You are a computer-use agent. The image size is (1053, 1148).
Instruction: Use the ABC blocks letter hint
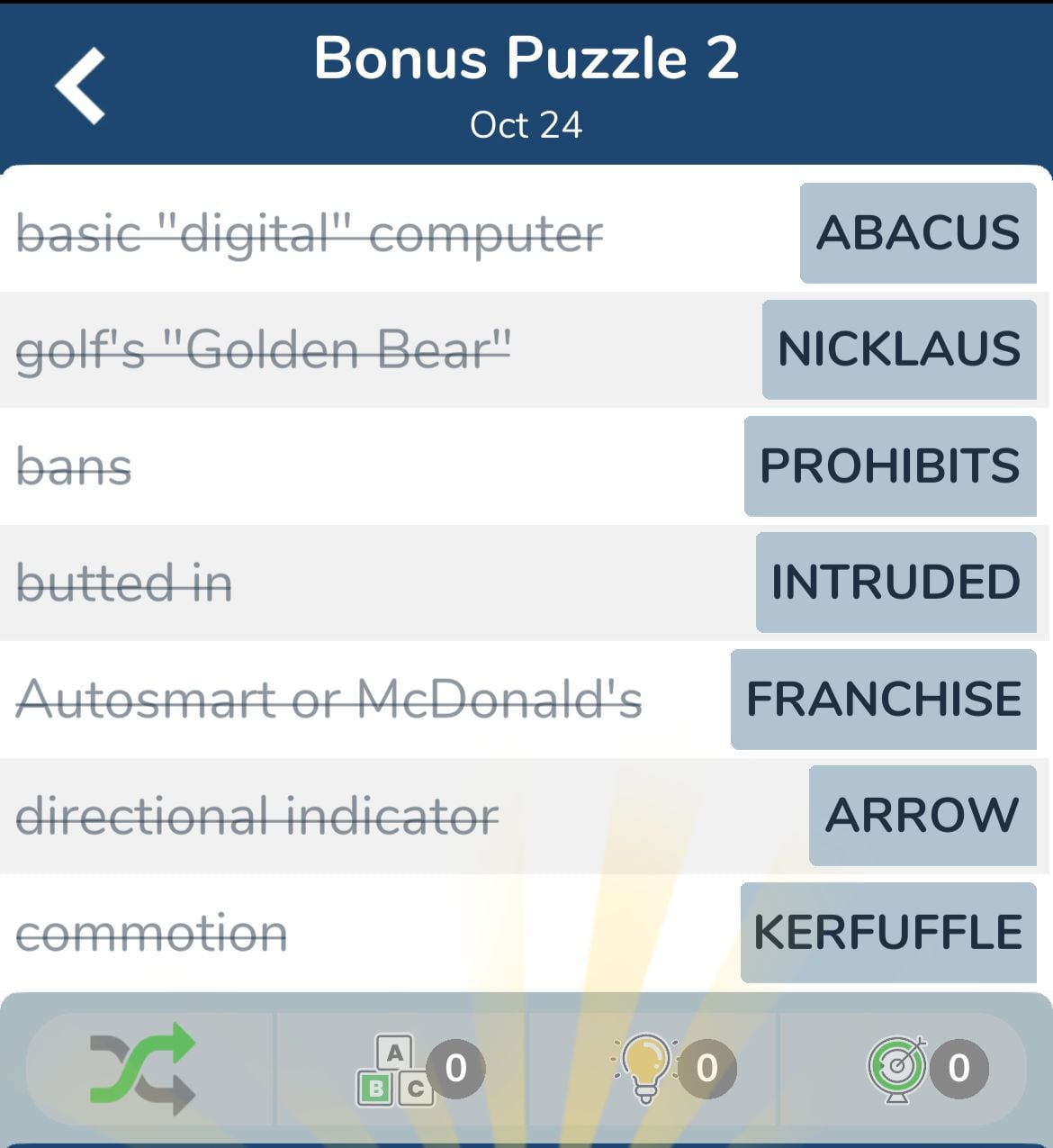[x=396, y=1070]
